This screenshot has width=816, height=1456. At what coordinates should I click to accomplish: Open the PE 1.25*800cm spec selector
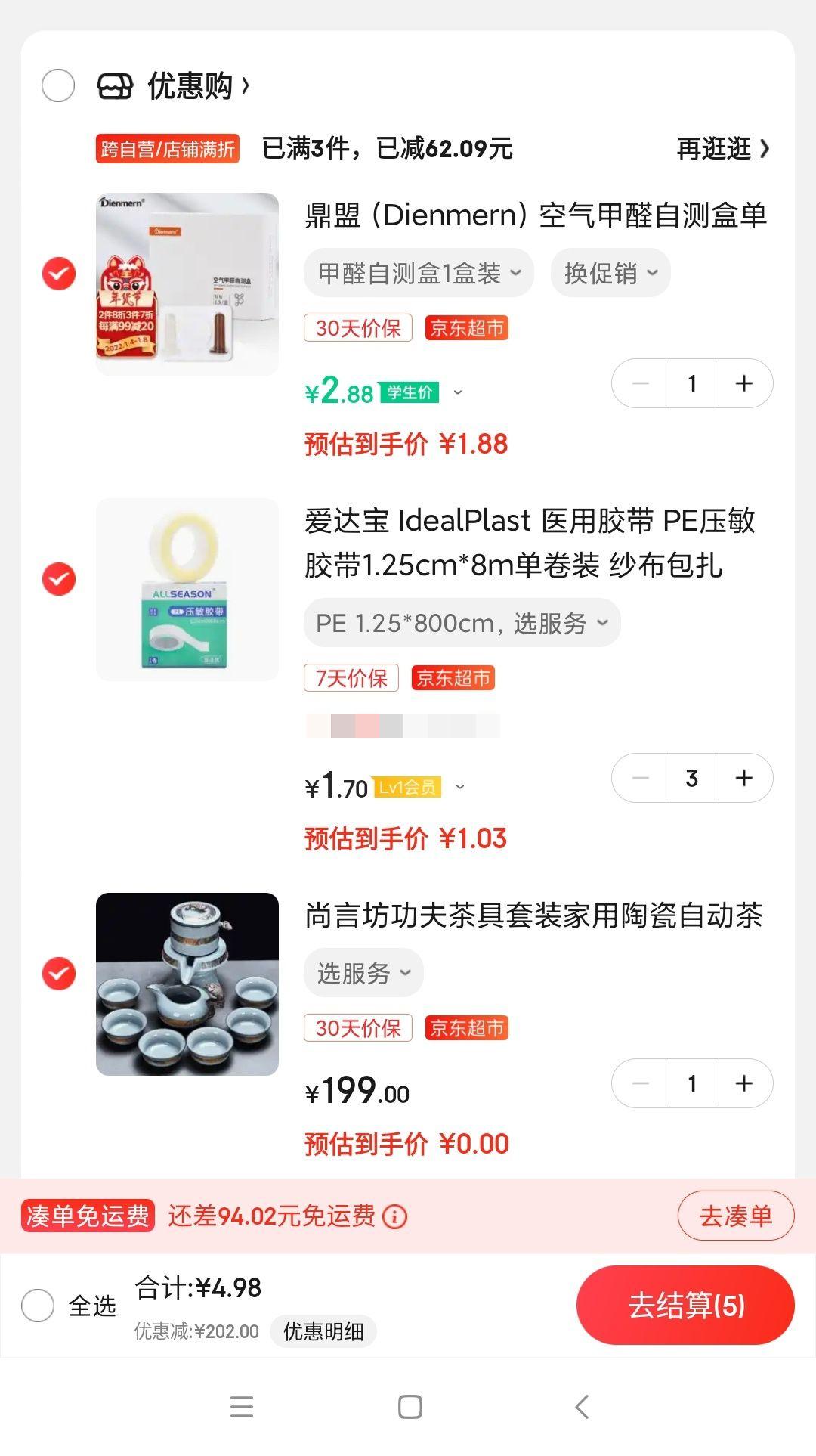(461, 622)
